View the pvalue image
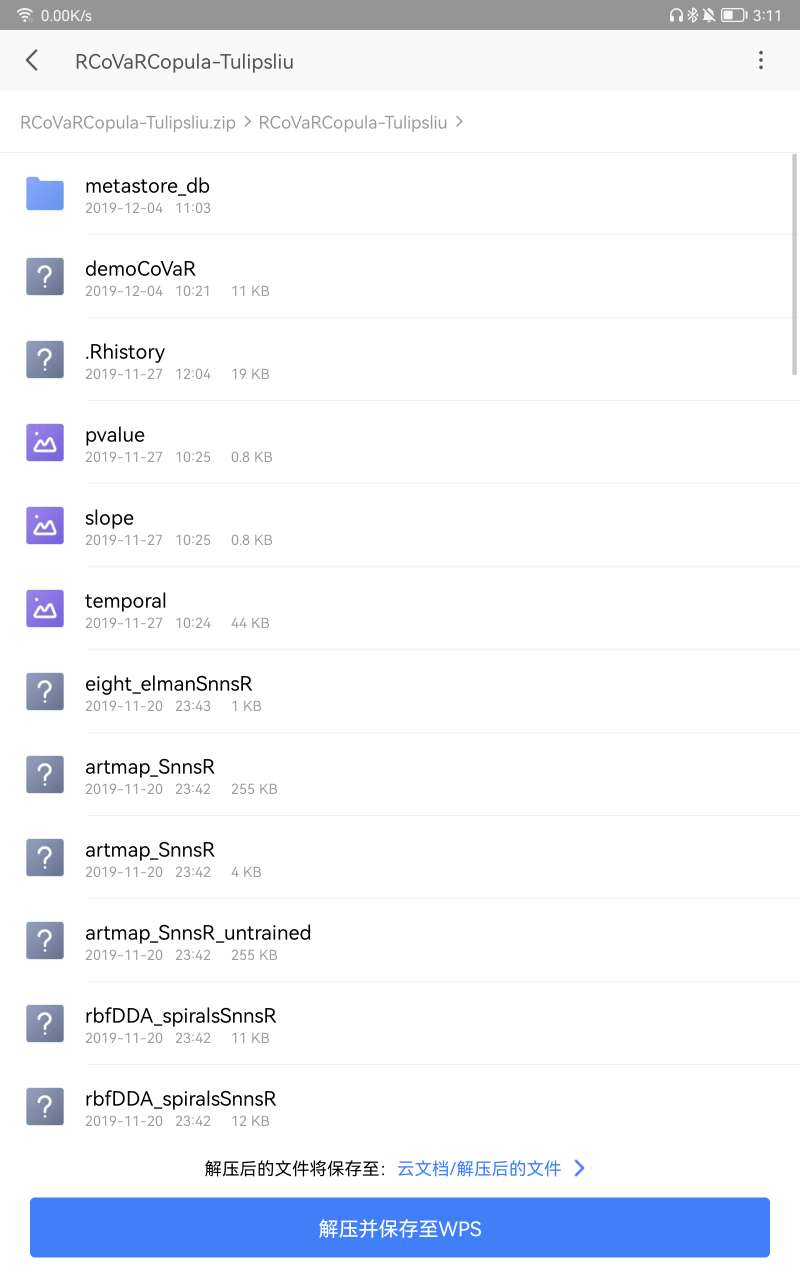This screenshot has height=1280, width=800. tap(115, 444)
